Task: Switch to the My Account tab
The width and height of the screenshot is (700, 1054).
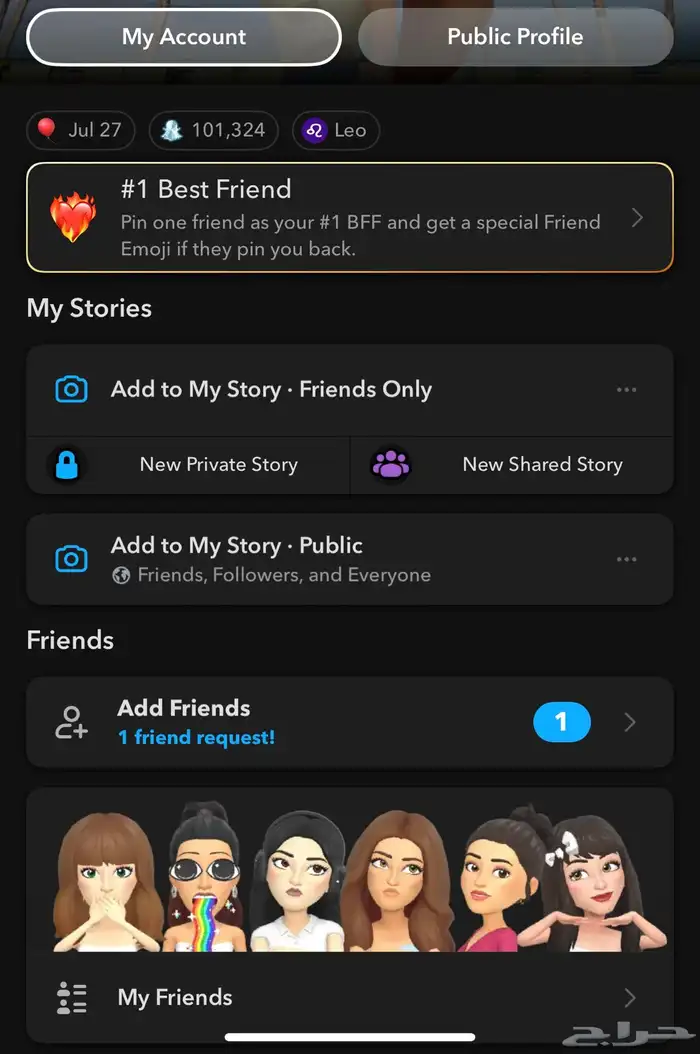Action: [184, 38]
